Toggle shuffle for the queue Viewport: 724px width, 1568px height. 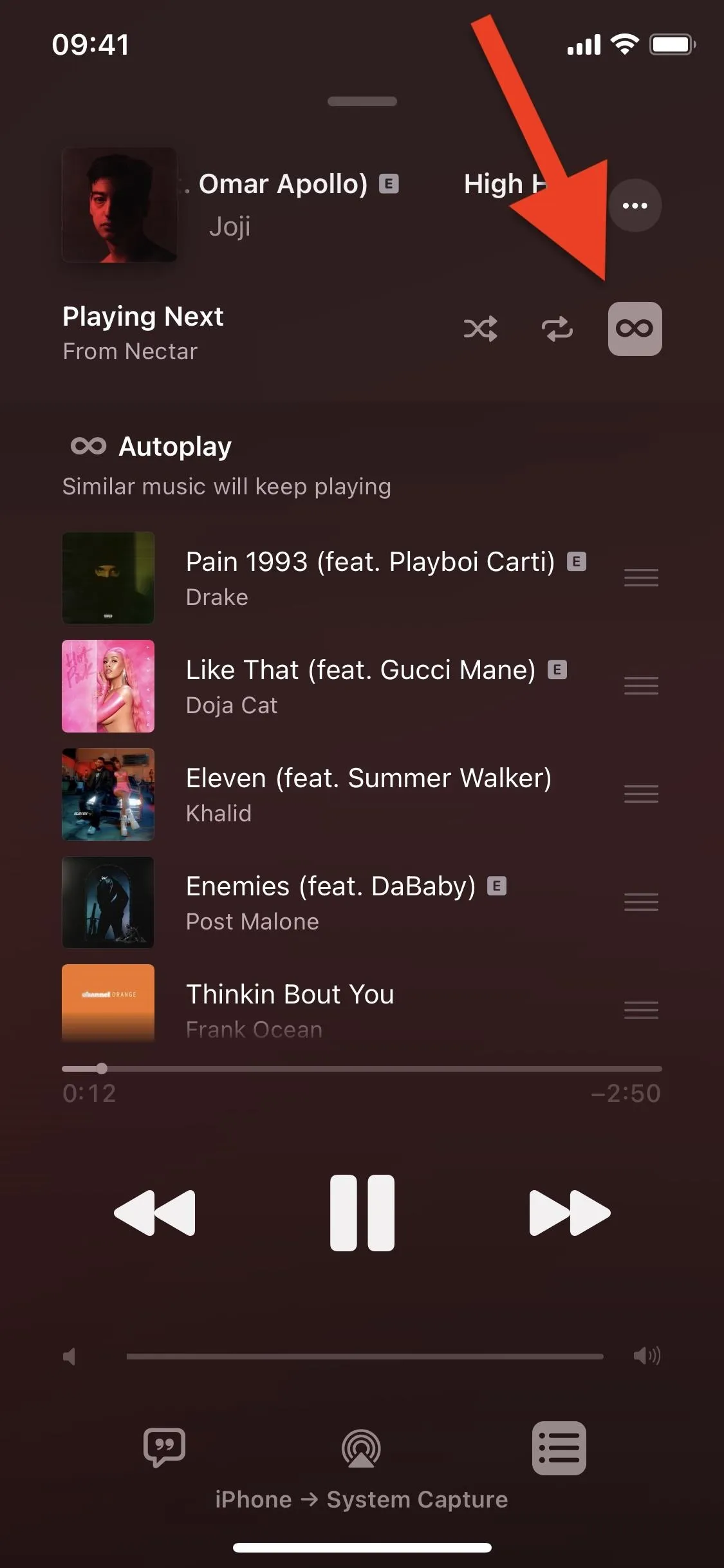pos(480,329)
